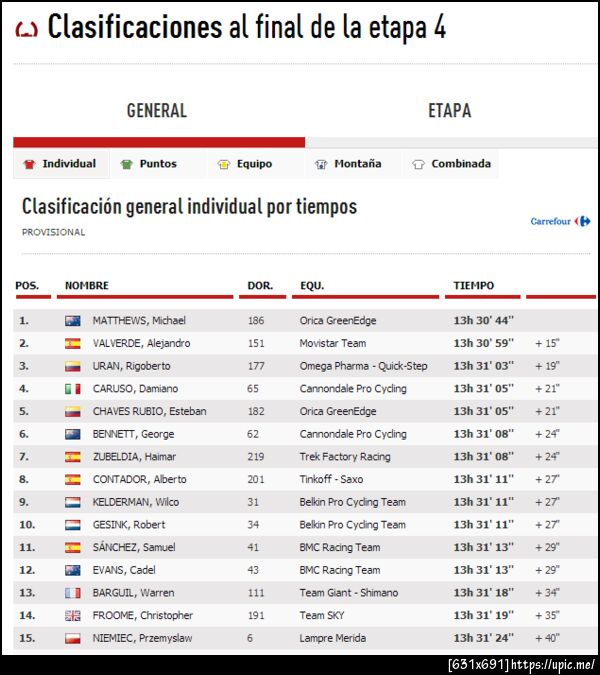Show the Equipo classification
The width and height of the screenshot is (600, 675).
245,164
